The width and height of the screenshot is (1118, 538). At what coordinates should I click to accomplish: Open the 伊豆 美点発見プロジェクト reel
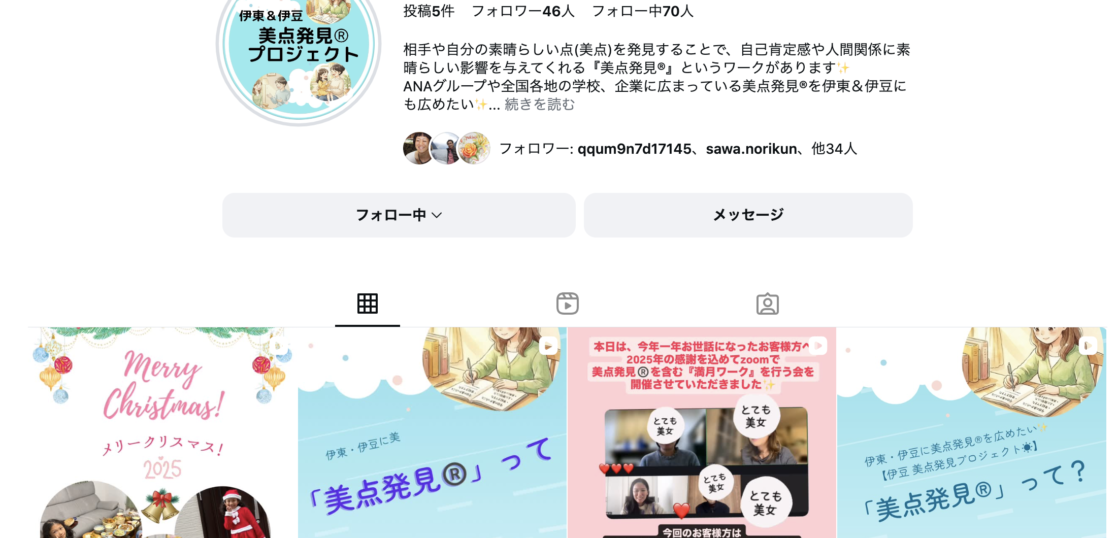(x=971, y=433)
